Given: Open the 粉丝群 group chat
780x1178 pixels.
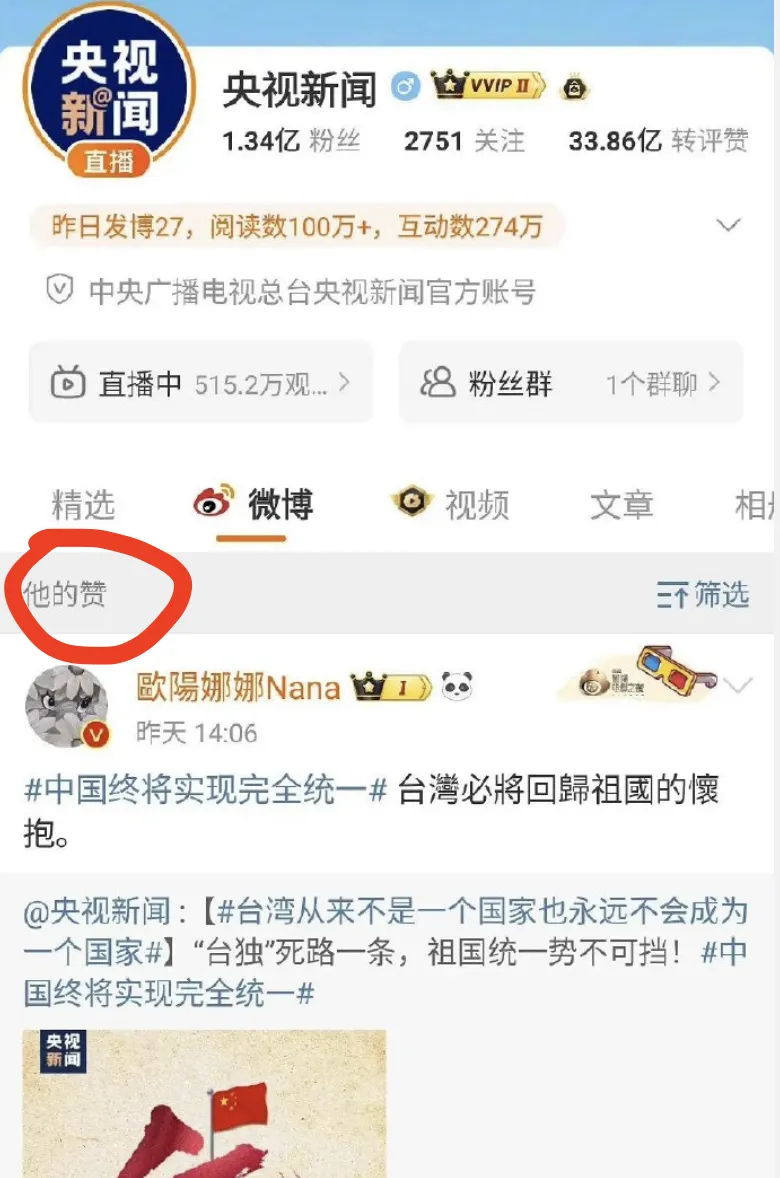Looking at the screenshot, I should click(570, 382).
